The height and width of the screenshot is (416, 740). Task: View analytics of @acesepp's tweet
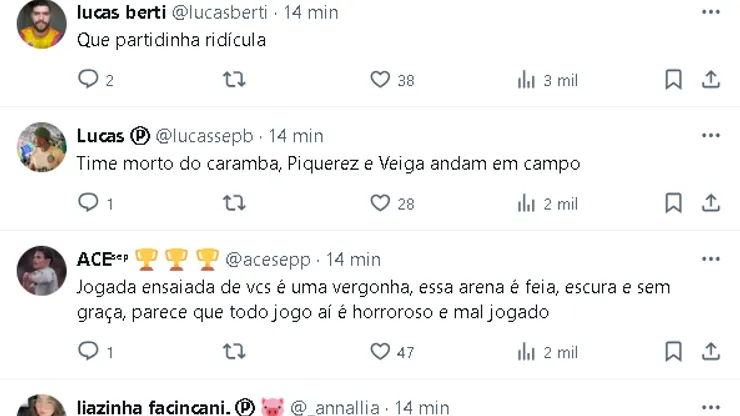click(x=546, y=351)
